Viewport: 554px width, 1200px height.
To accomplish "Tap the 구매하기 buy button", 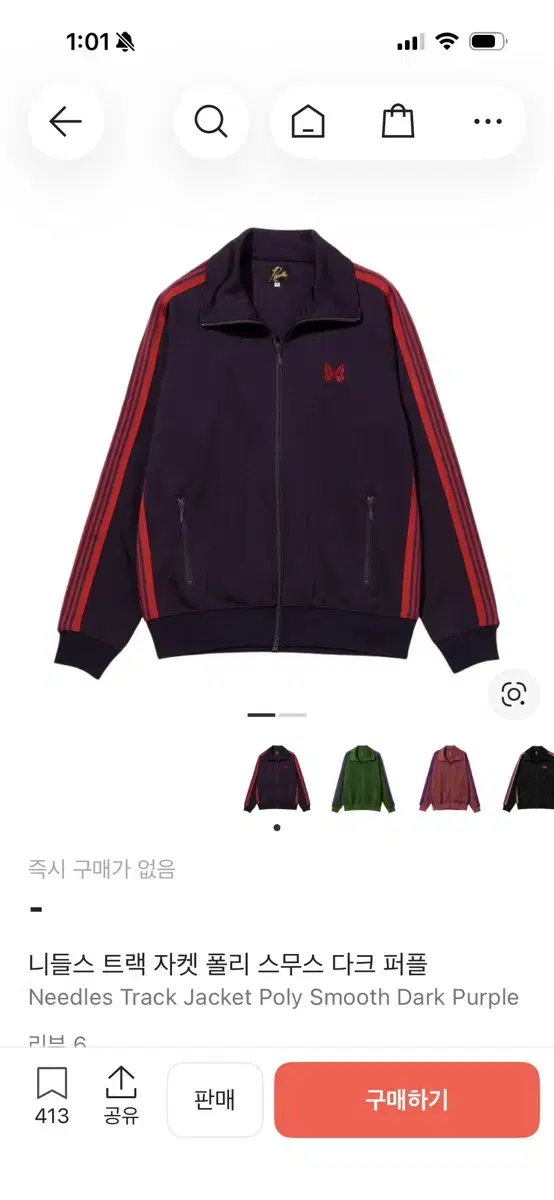I will (407, 1100).
